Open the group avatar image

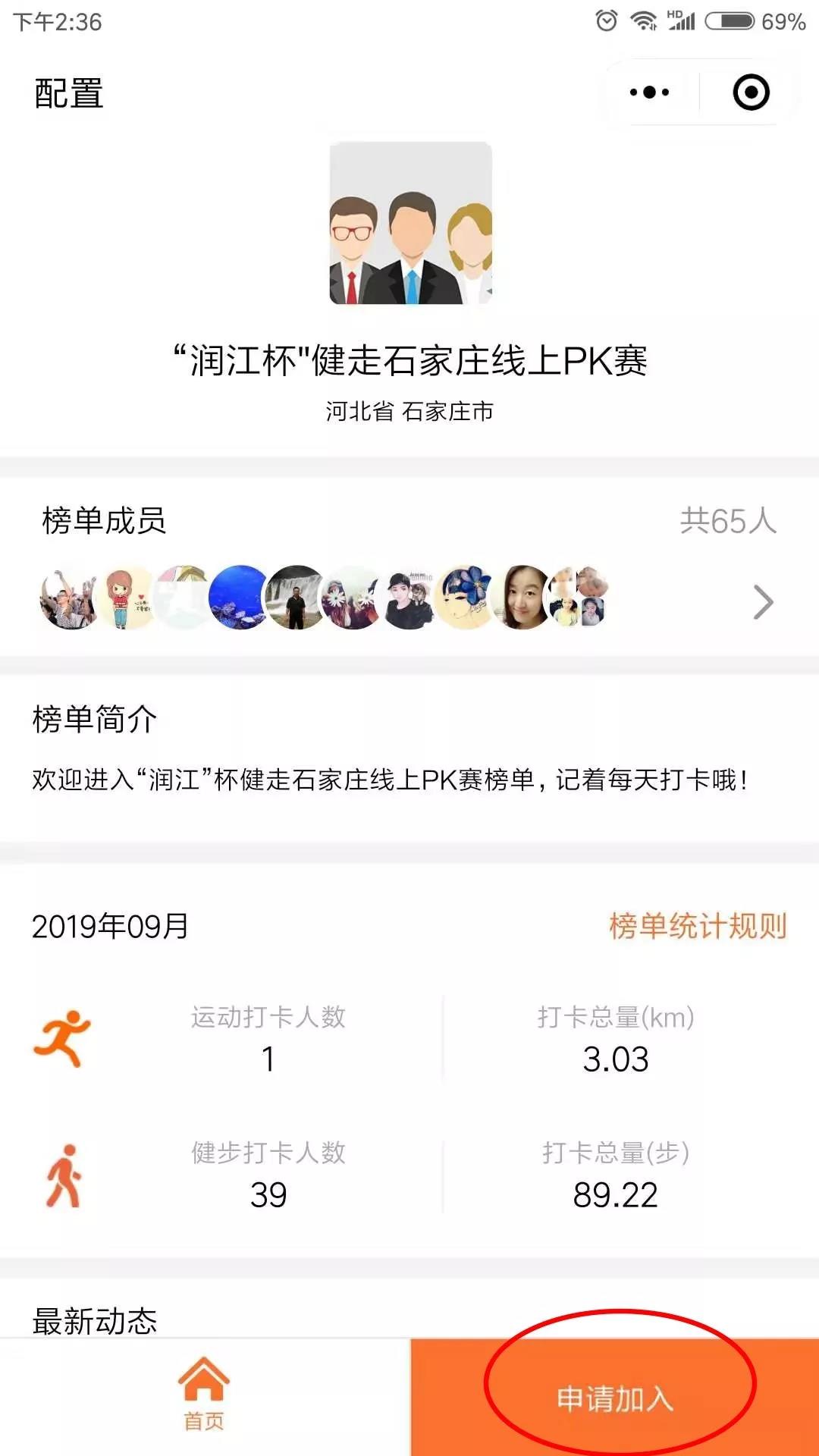point(410,223)
